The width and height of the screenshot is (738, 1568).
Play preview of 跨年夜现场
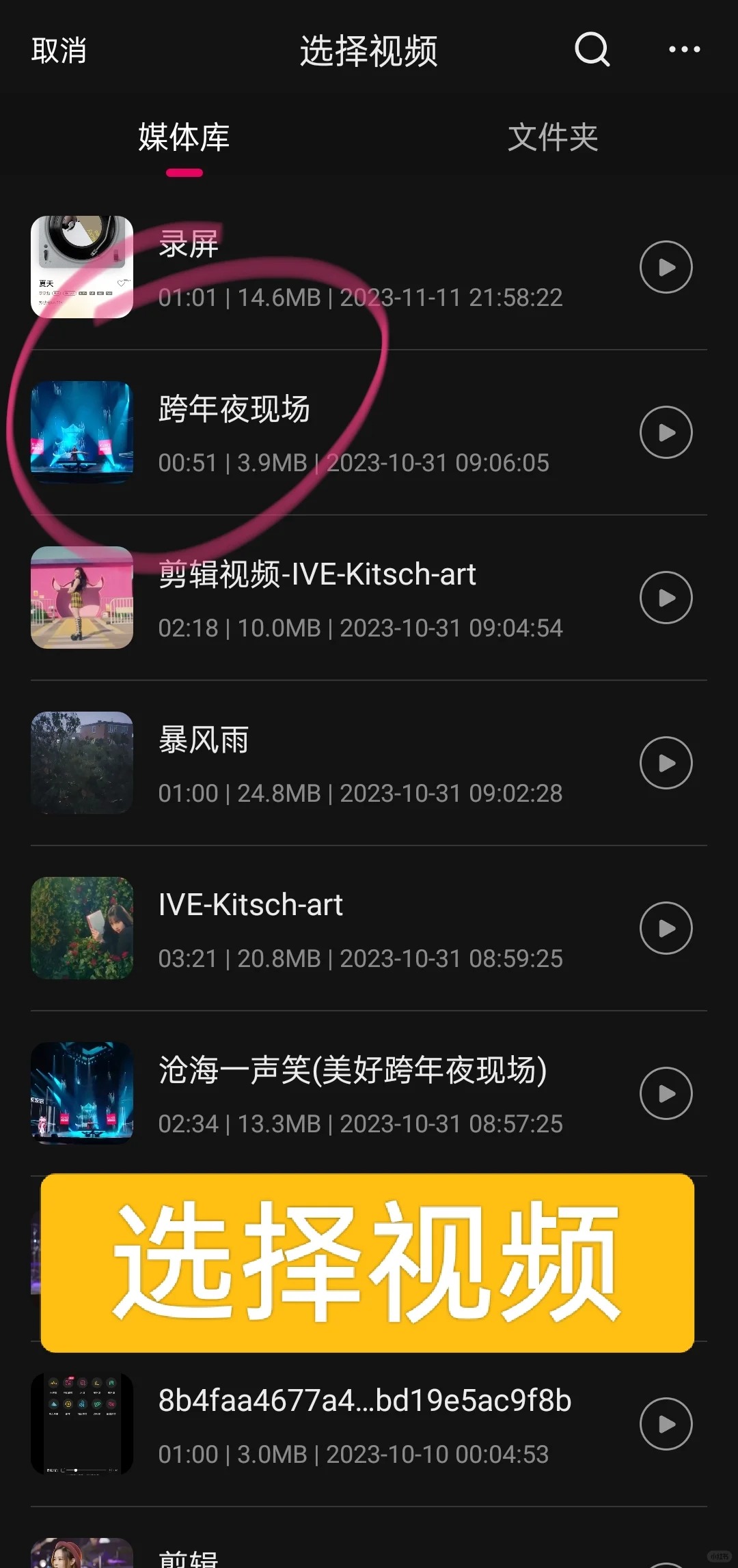(666, 432)
